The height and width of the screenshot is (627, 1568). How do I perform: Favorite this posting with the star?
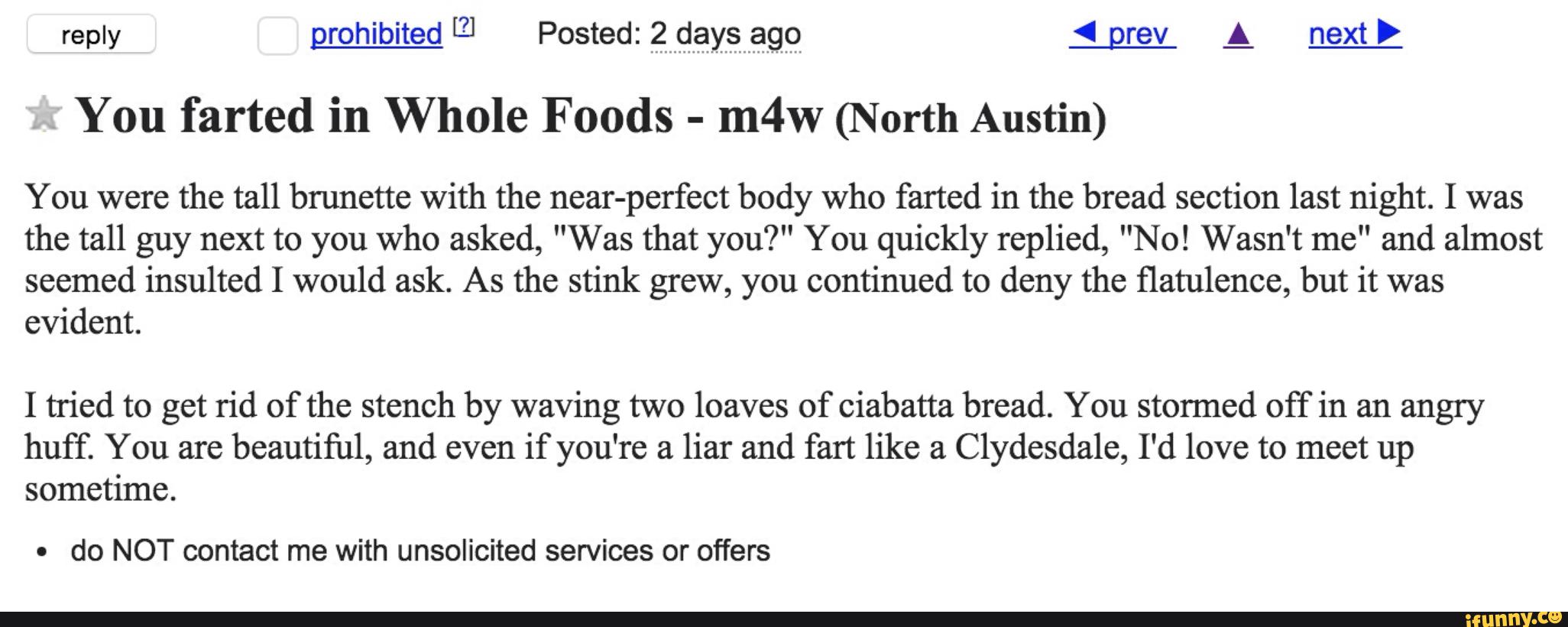pyautogui.click(x=44, y=114)
